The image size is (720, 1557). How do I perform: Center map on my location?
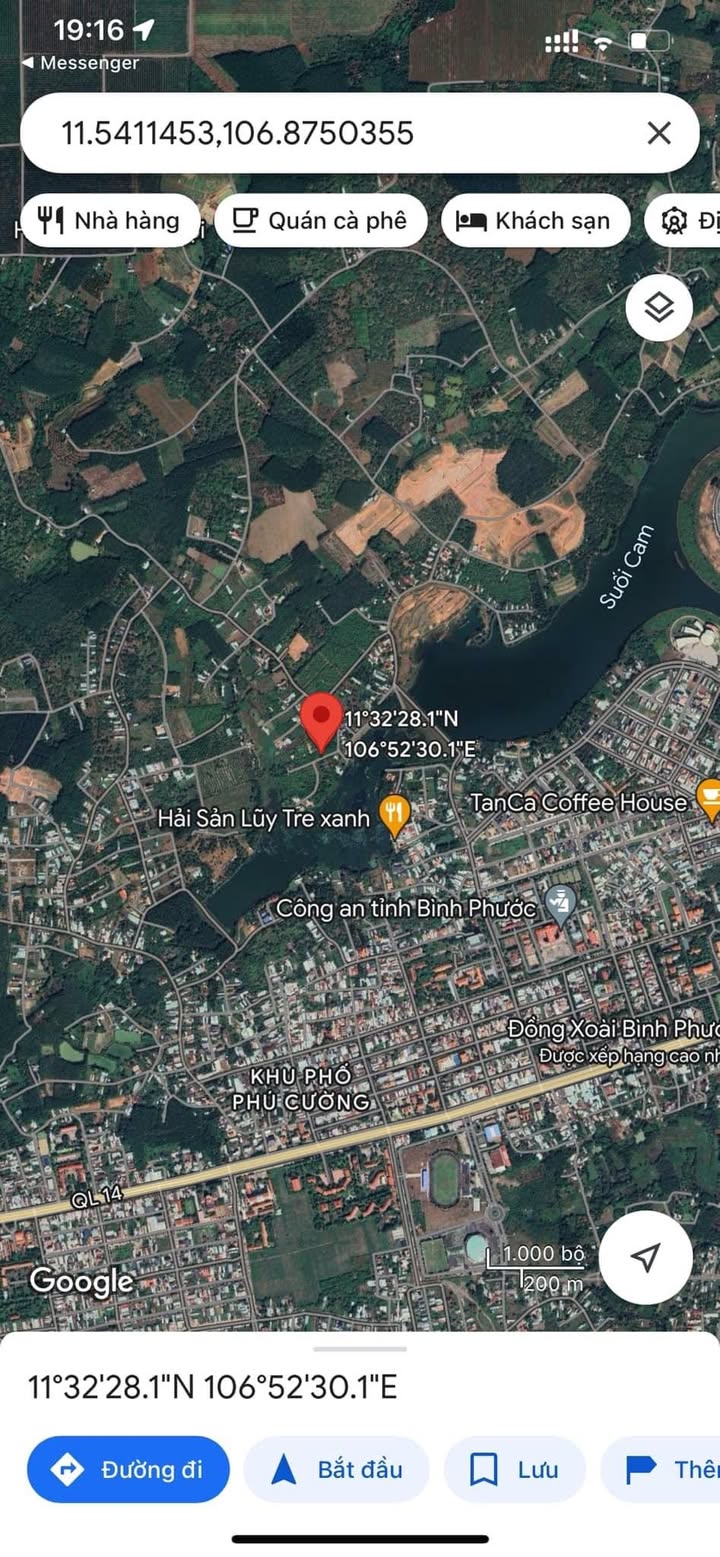(x=646, y=1257)
